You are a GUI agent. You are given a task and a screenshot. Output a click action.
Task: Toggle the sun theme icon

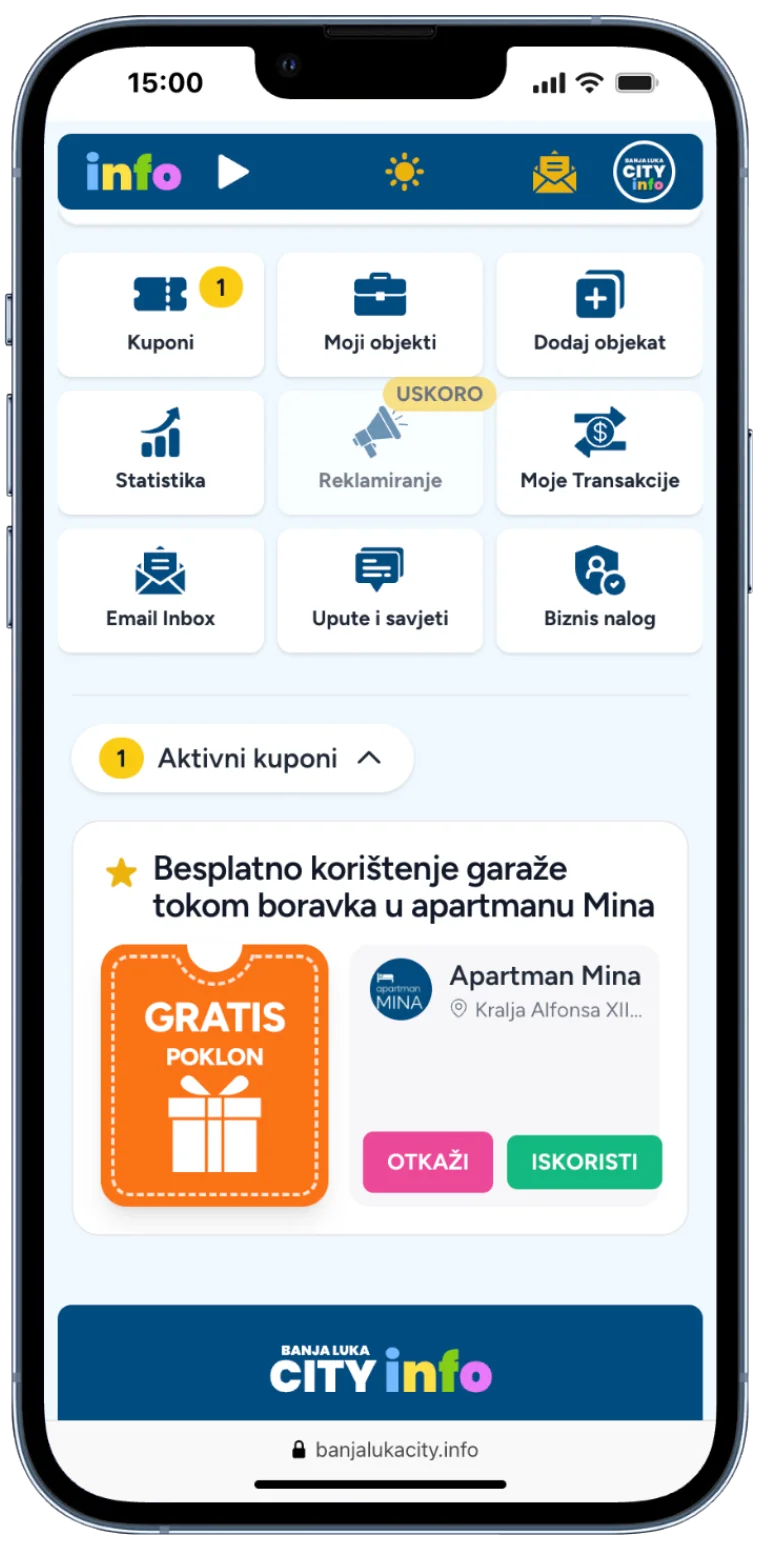point(404,172)
